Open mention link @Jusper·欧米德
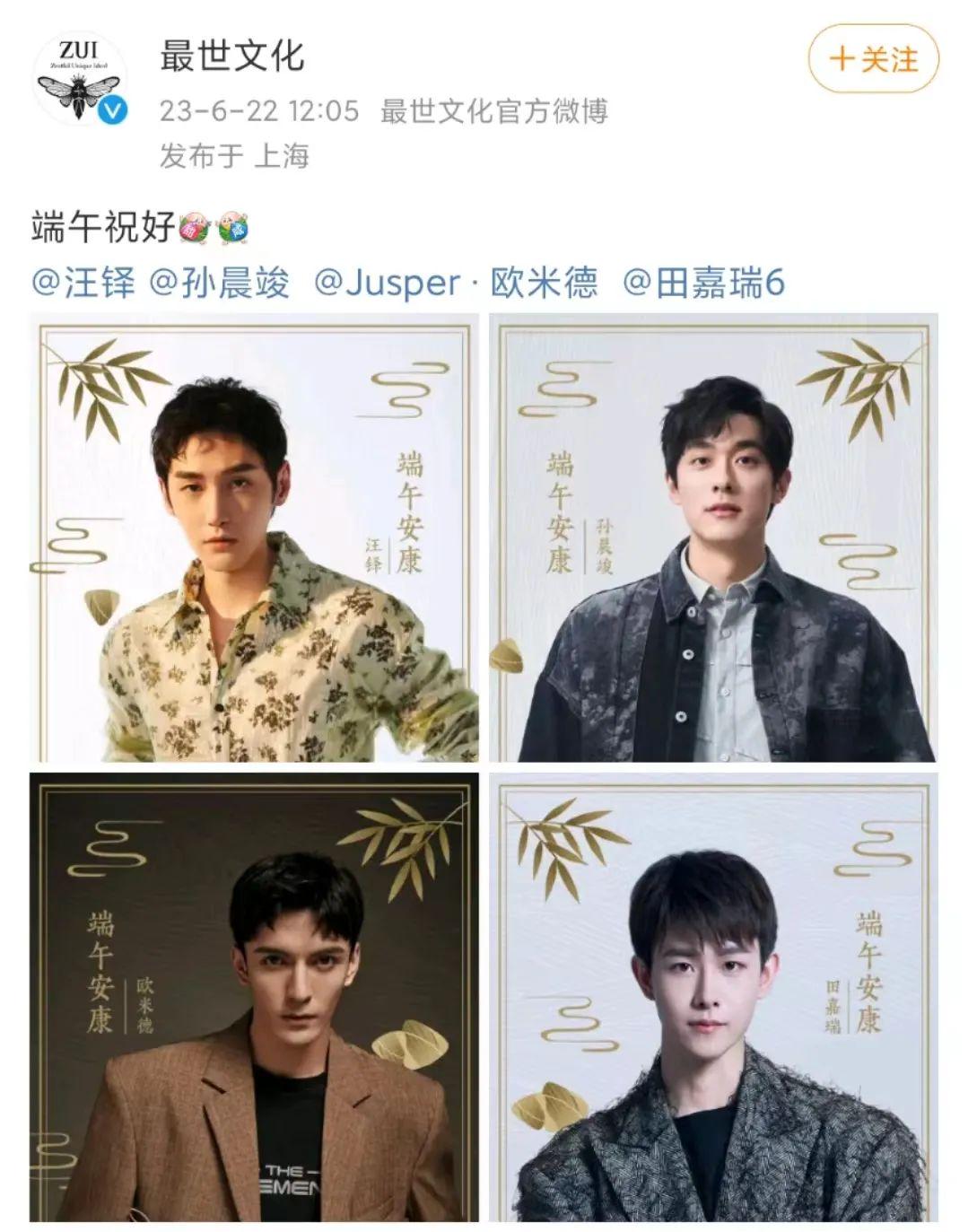This screenshot has width=968, height=1232. pyautogui.click(x=456, y=284)
